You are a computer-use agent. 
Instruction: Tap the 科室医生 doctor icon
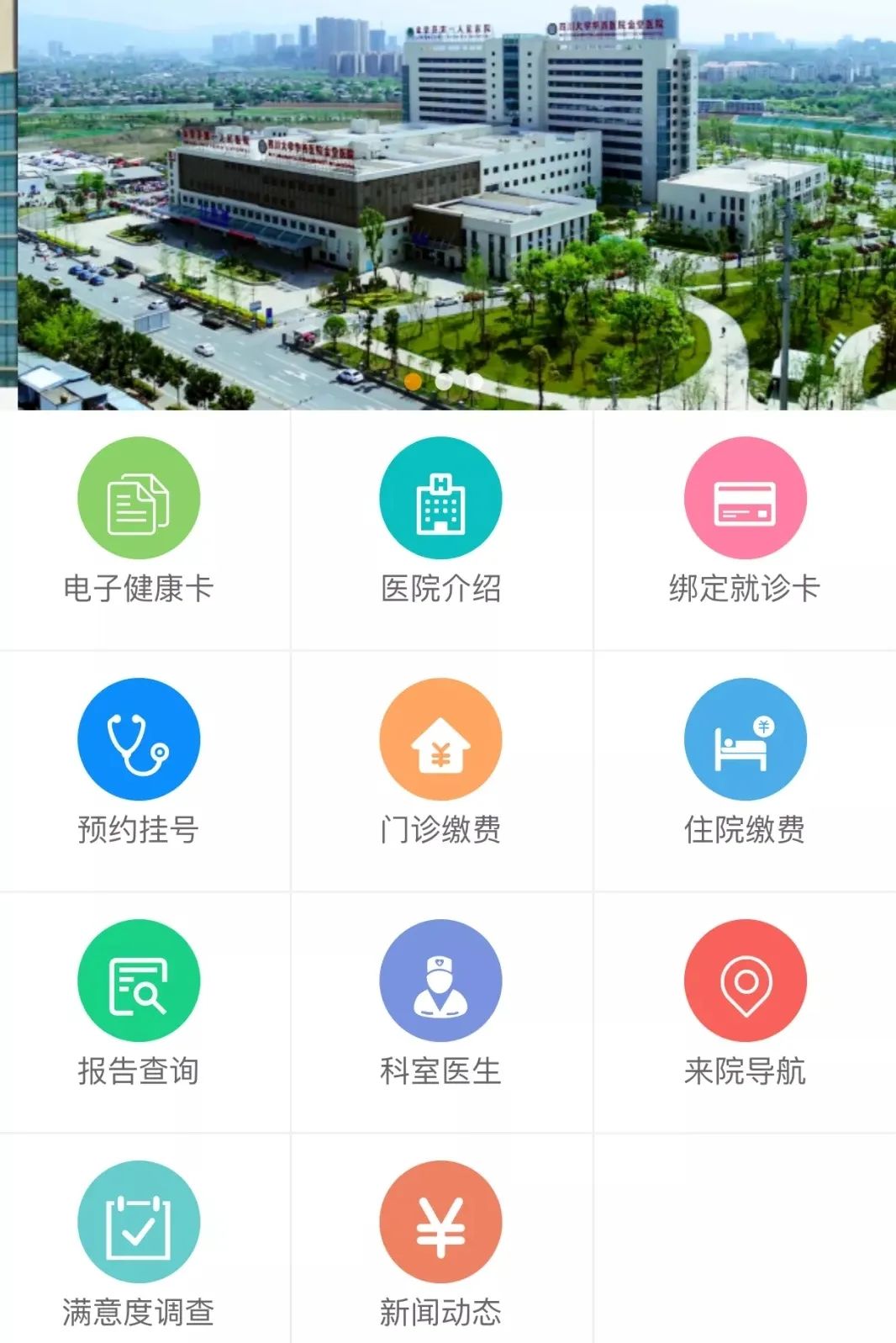pos(440,981)
